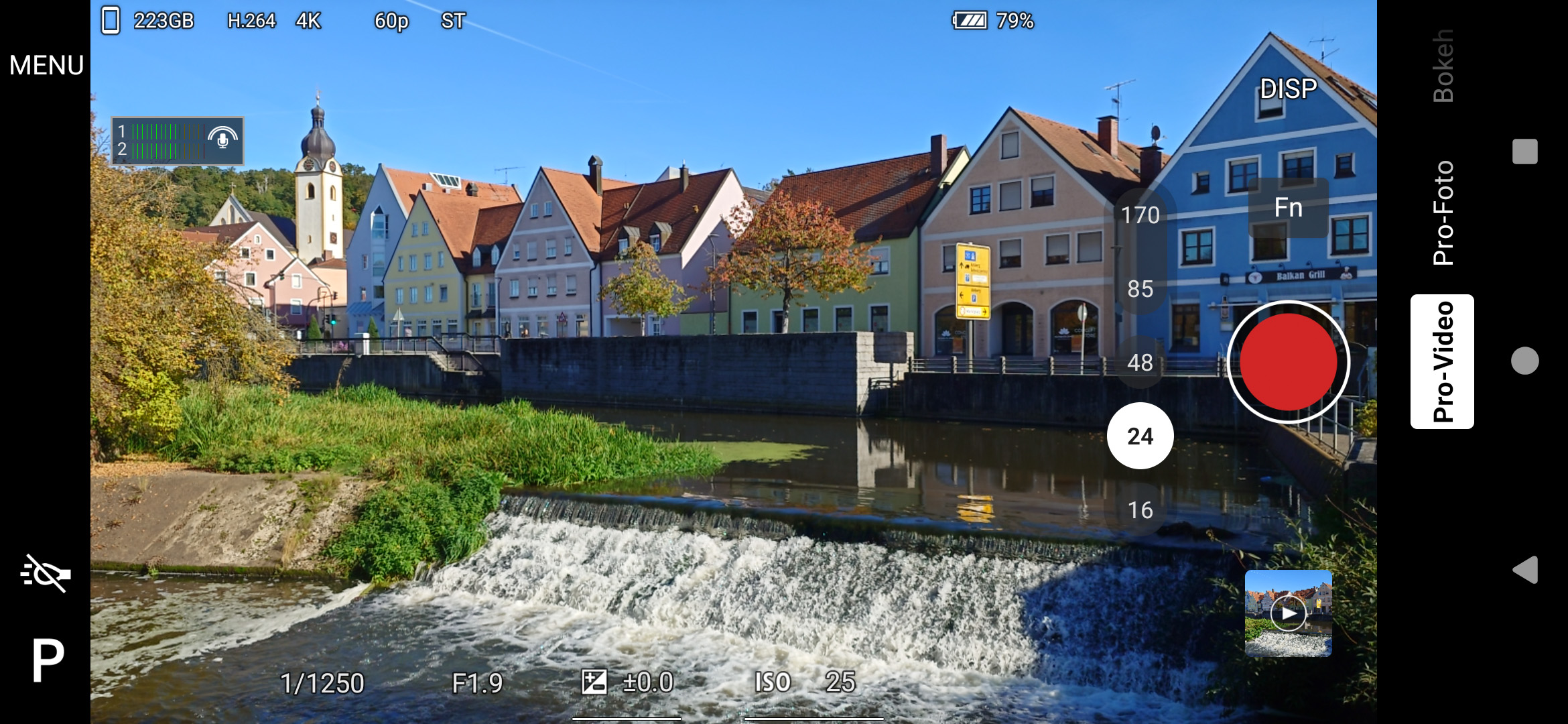Switch lens to 85 mm
The width and height of the screenshot is (1568, 724).
coord(1140,289)
